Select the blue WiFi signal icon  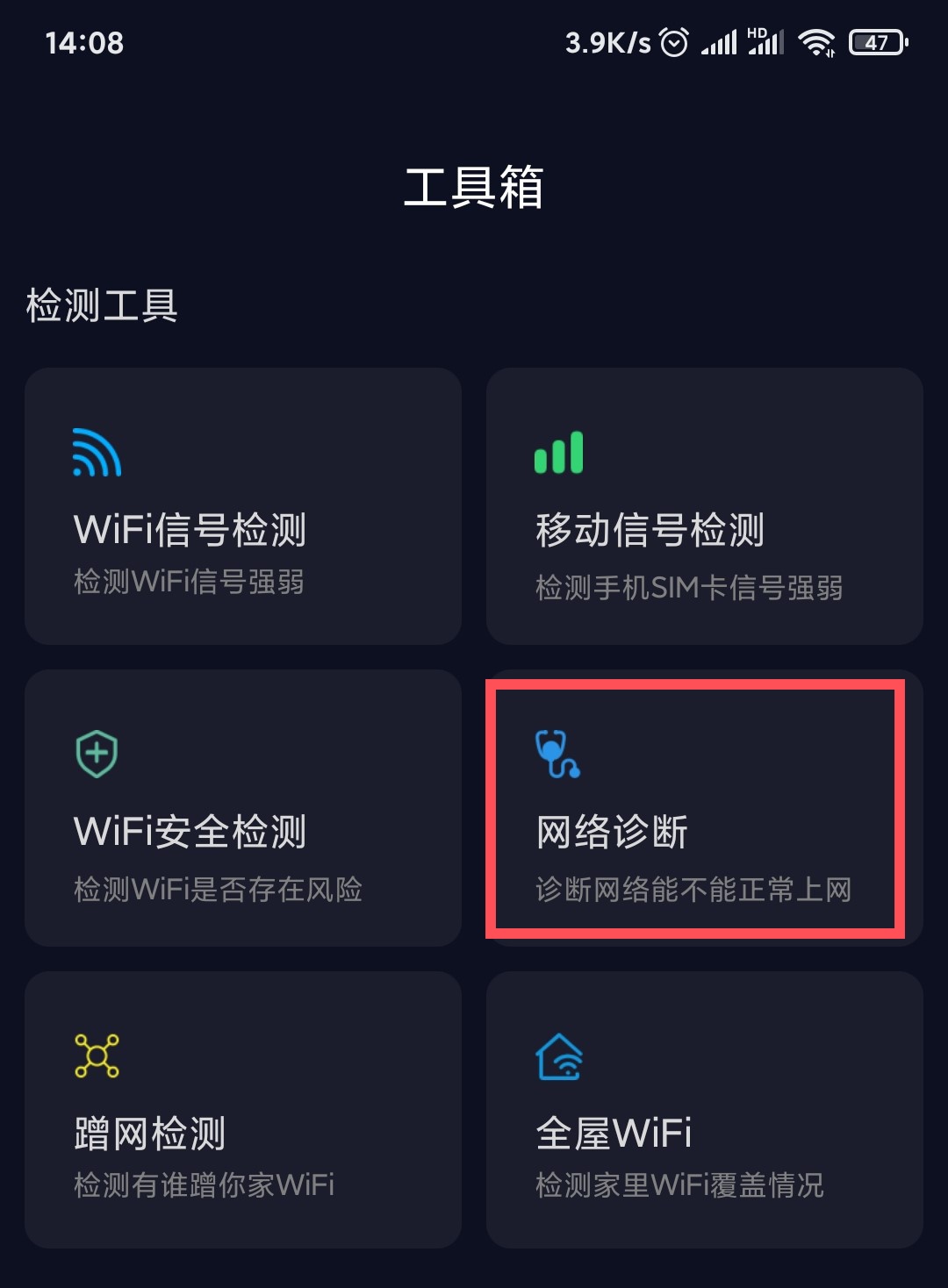coord(97,452)
